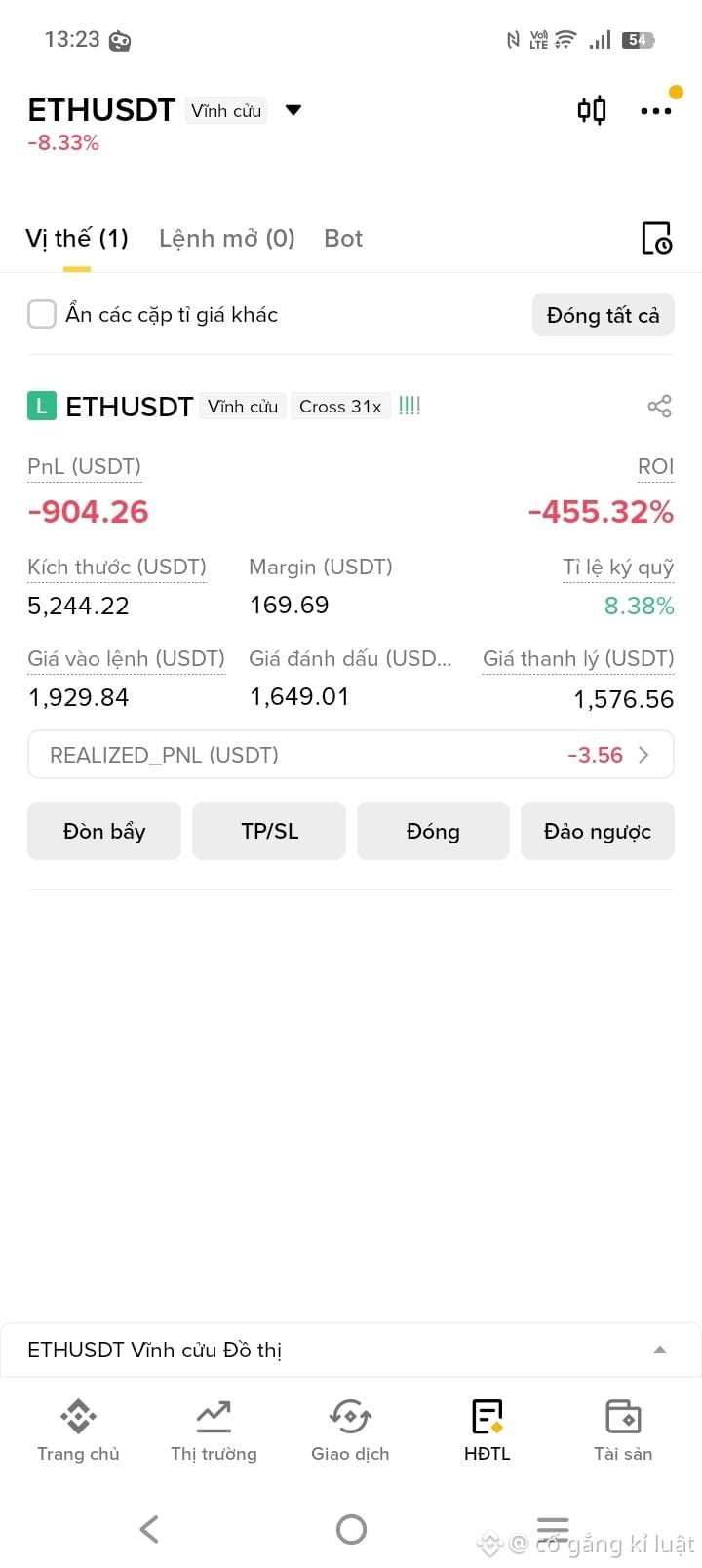The image size is (702, 1568).
Task: Check Ẩn các cặp tỉ giá khác
Action: click(x=42, y=314)
